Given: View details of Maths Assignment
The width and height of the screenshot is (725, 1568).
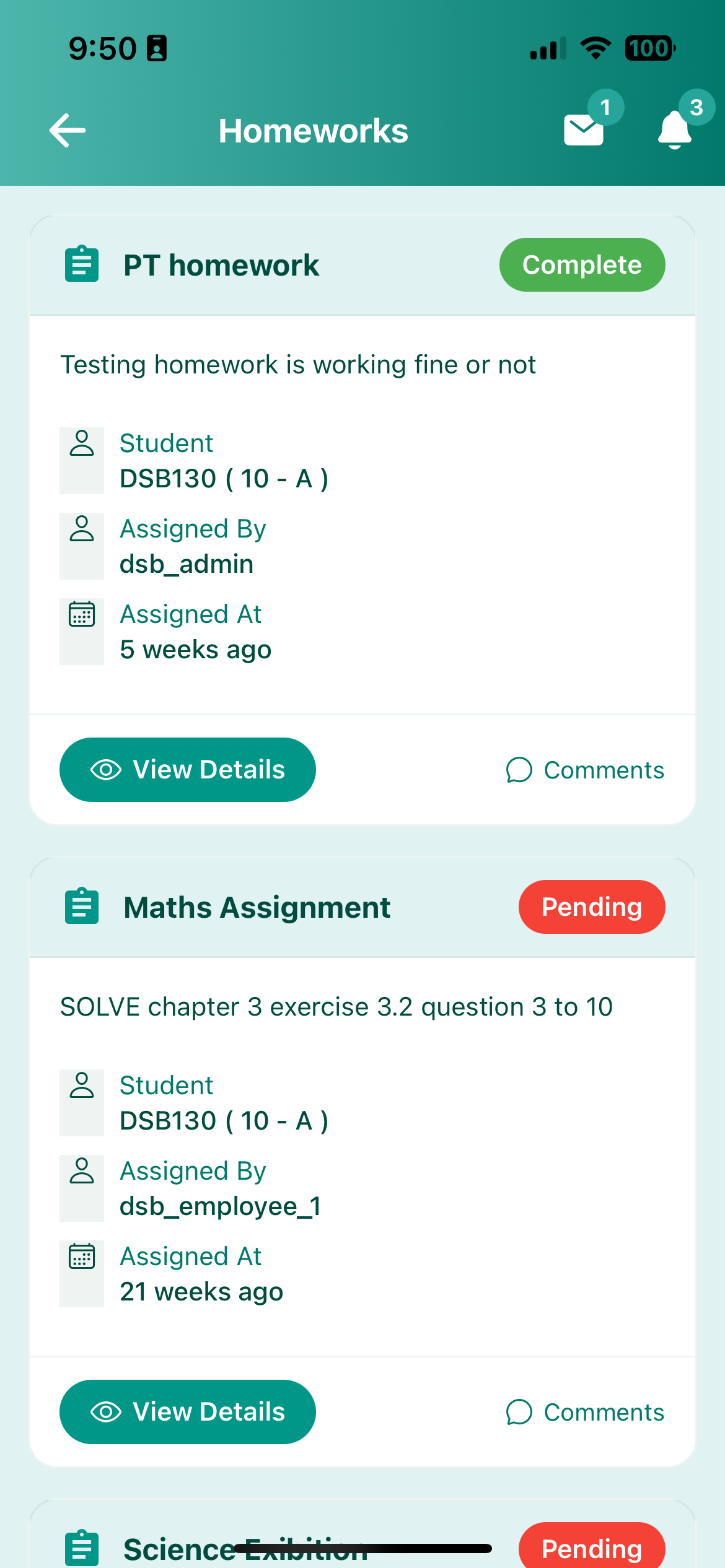Looking at the screenshot, I should [x=187, y=1412].
